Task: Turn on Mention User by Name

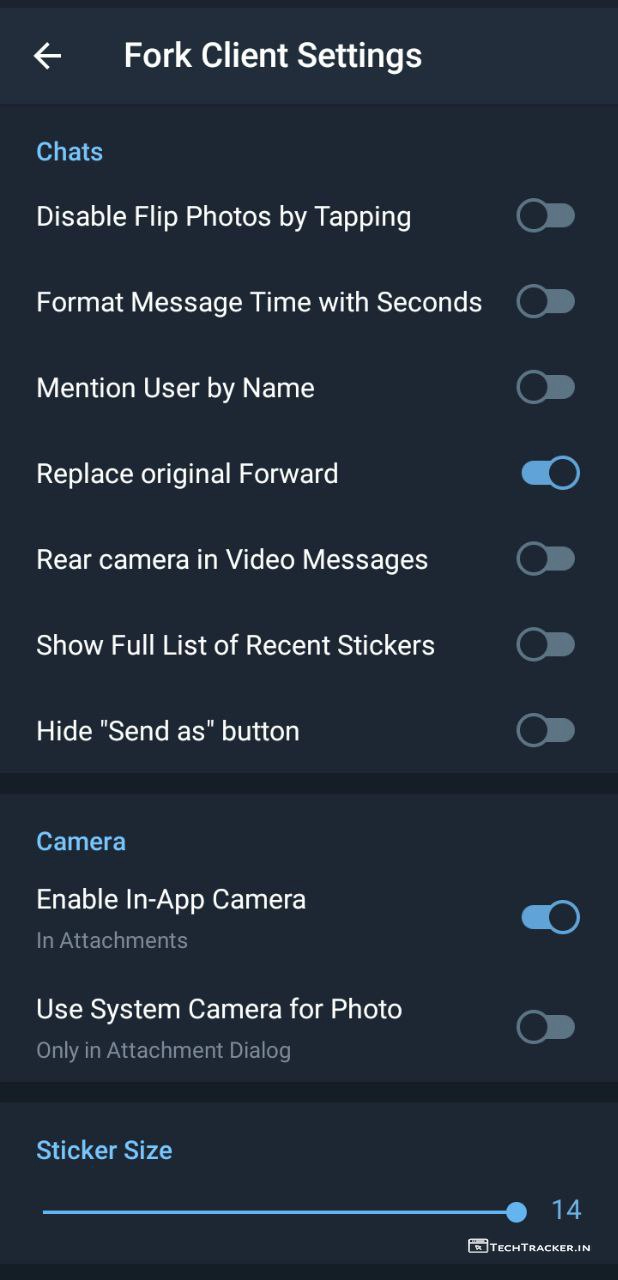Action: (546, 388)
